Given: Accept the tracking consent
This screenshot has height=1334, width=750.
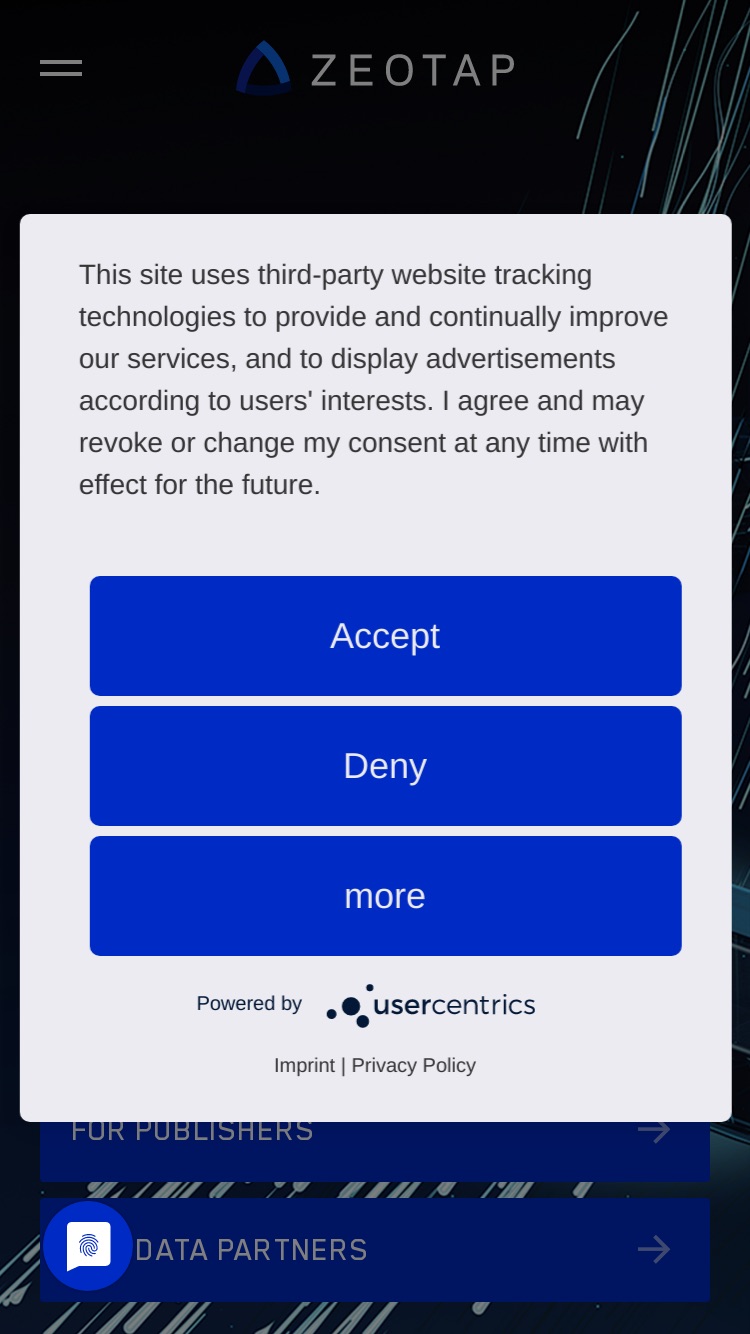Looking at the screenshot, I should coord(385,636).
